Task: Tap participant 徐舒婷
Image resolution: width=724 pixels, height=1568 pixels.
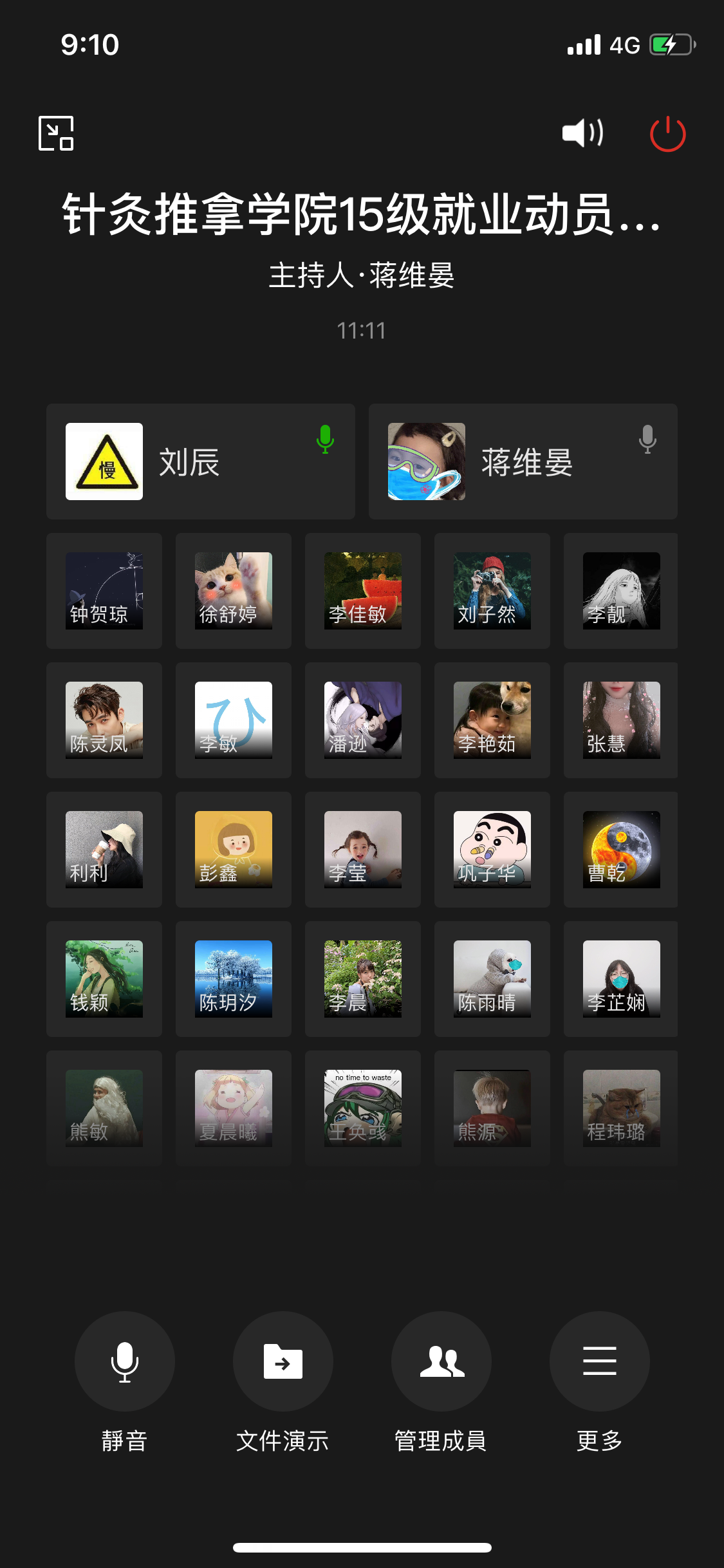Action: [x=234, y=590]
